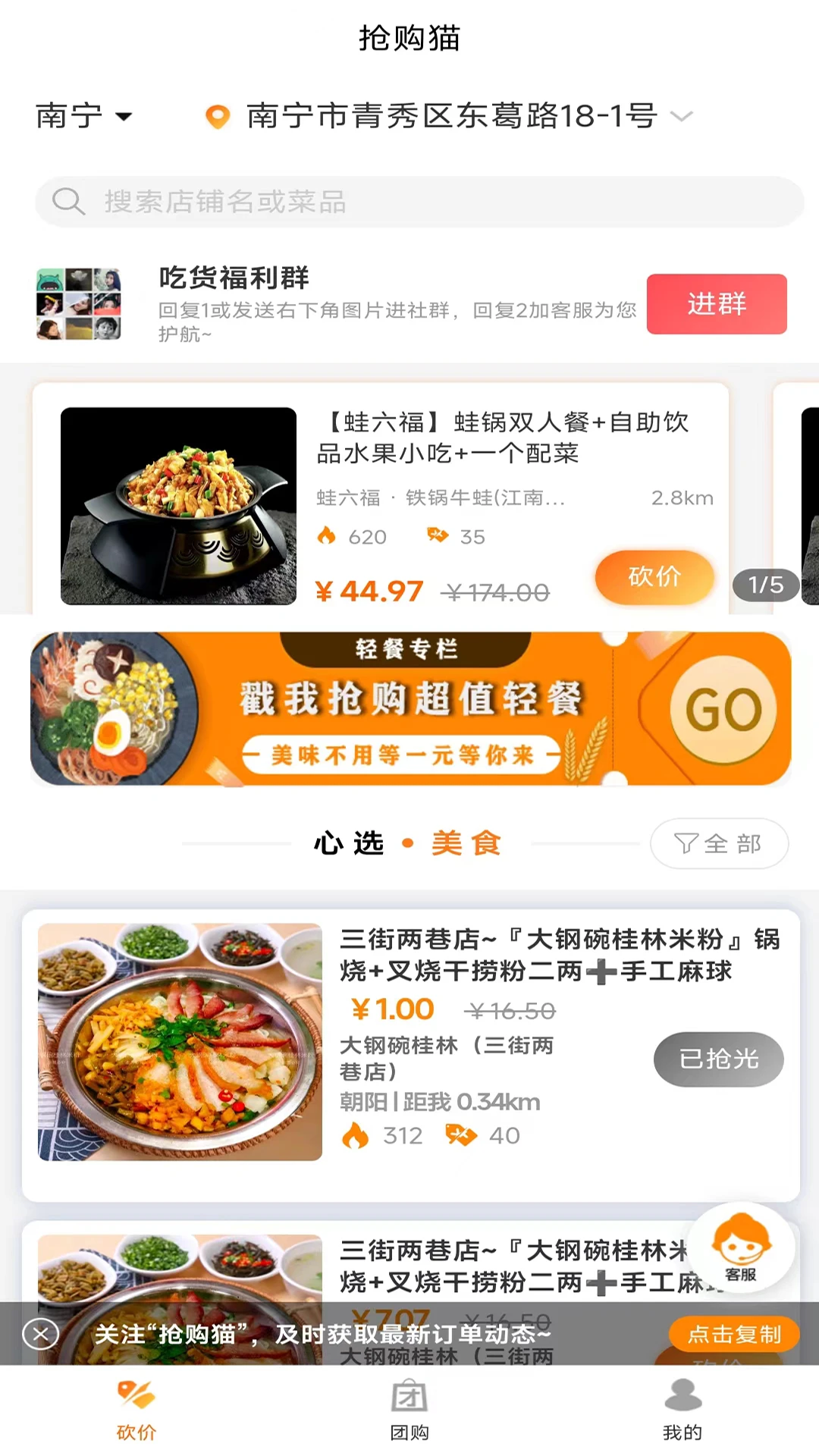This screenshot has width=819, height=1456.
Task: Click the search magnifier icon
Action: point(69,201)
